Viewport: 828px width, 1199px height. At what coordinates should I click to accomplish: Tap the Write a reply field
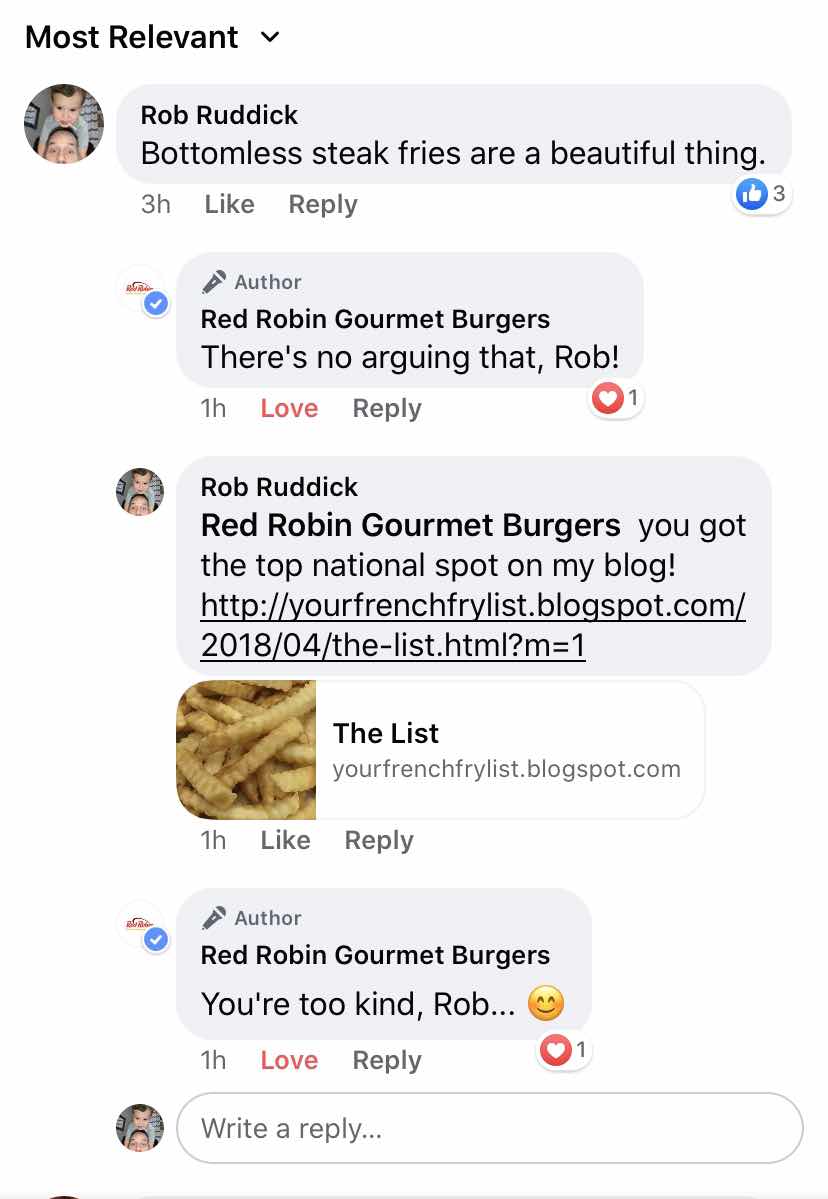coord(489,1129)
